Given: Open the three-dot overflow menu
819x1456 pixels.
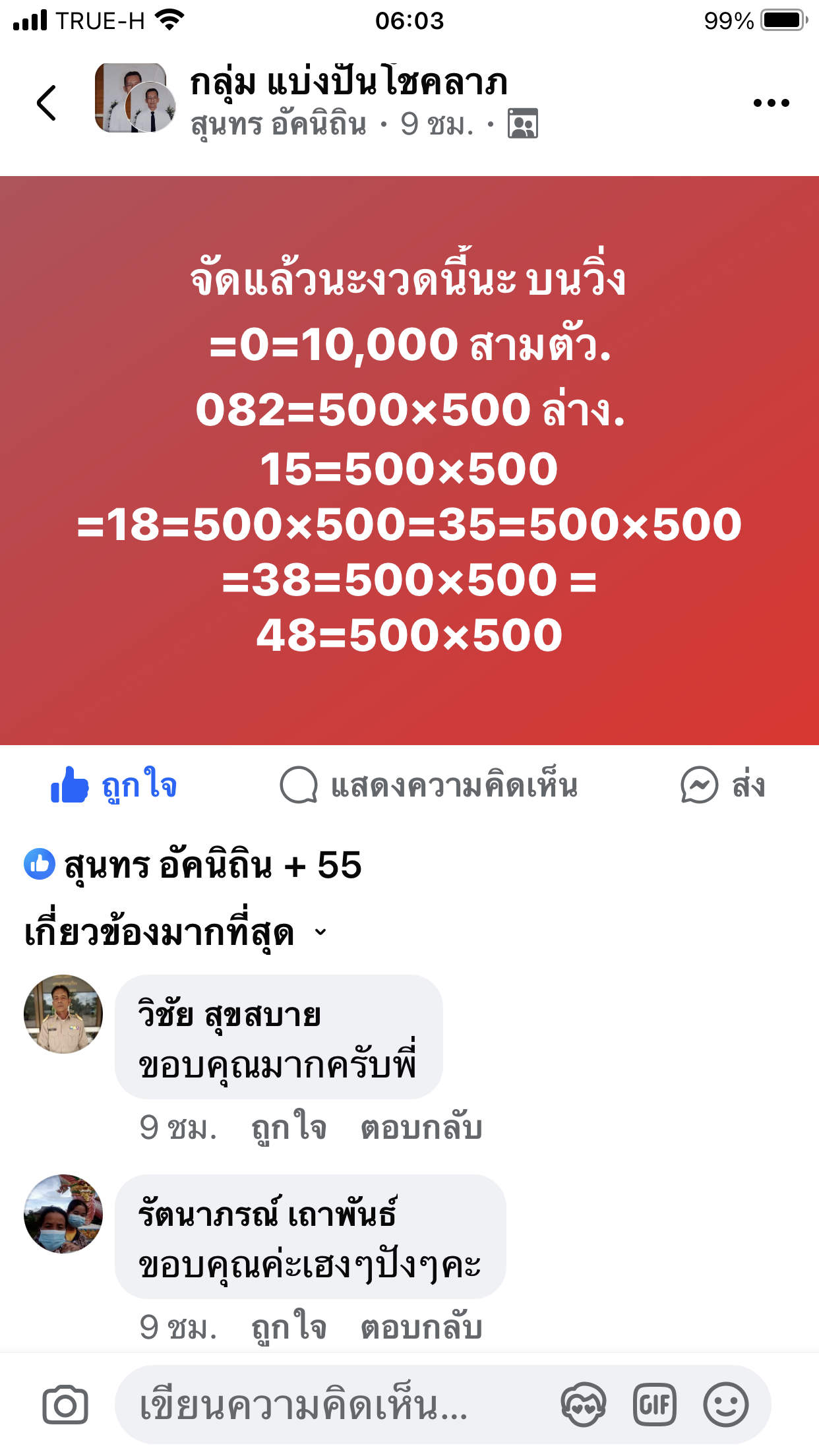Looking at the screenshot, I should [x=771, y=103].
